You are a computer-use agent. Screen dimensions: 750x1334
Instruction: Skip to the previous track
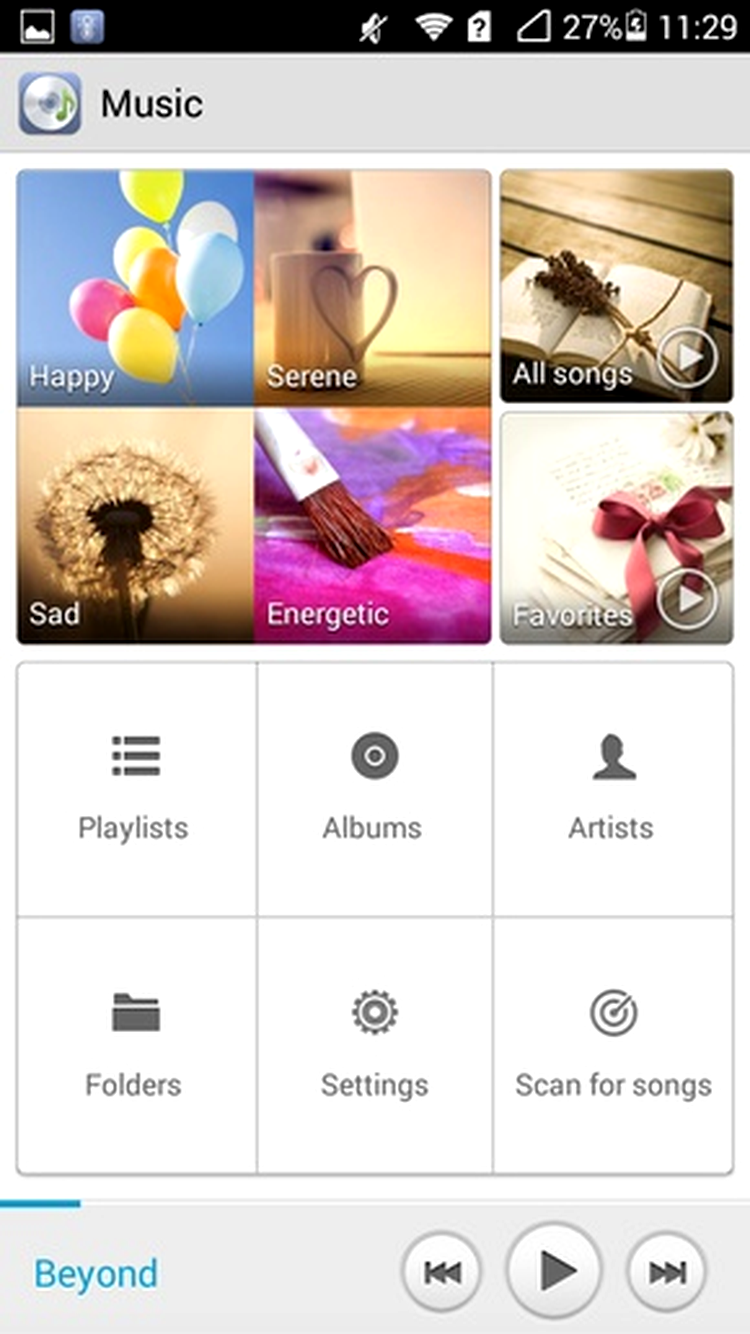pos(441,1272)
